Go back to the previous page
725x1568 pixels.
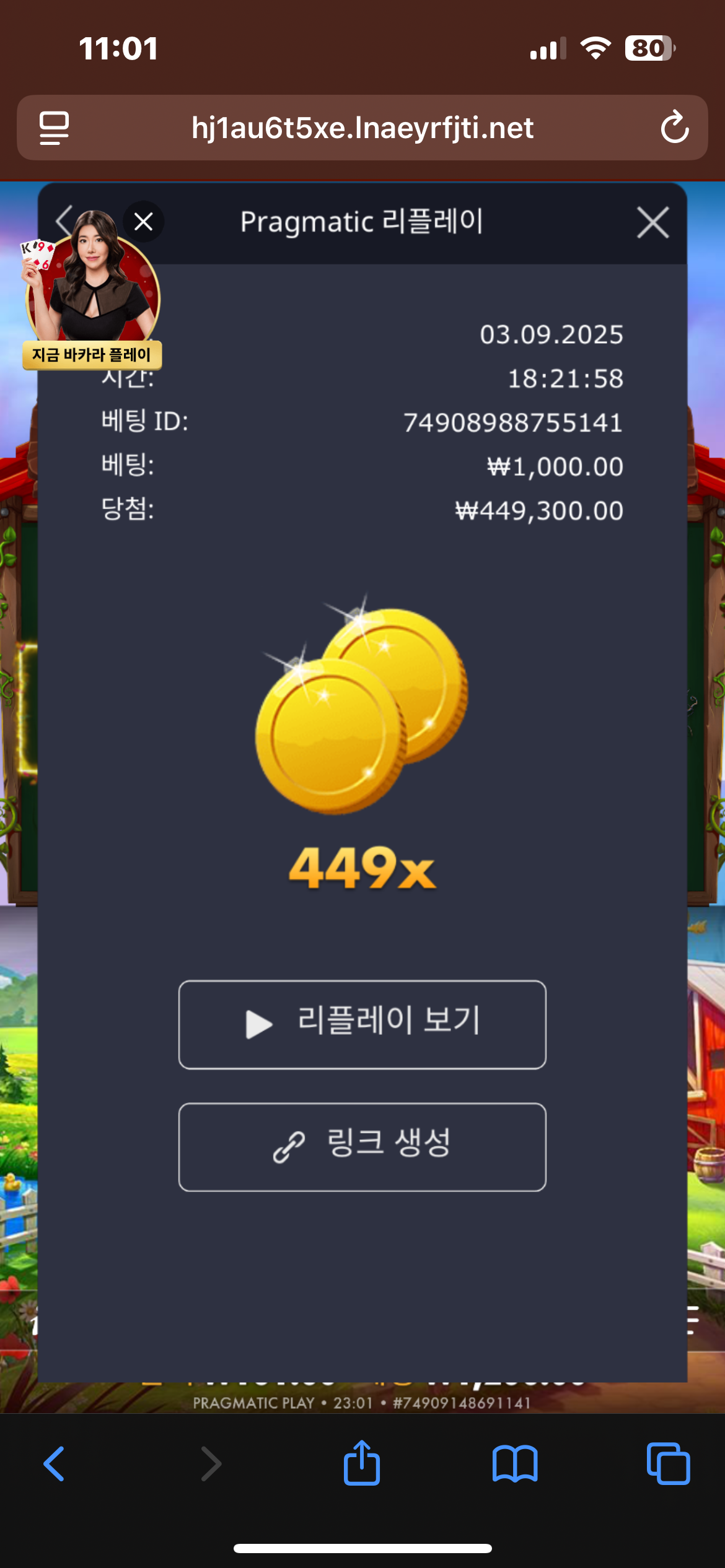(54, 1464)
